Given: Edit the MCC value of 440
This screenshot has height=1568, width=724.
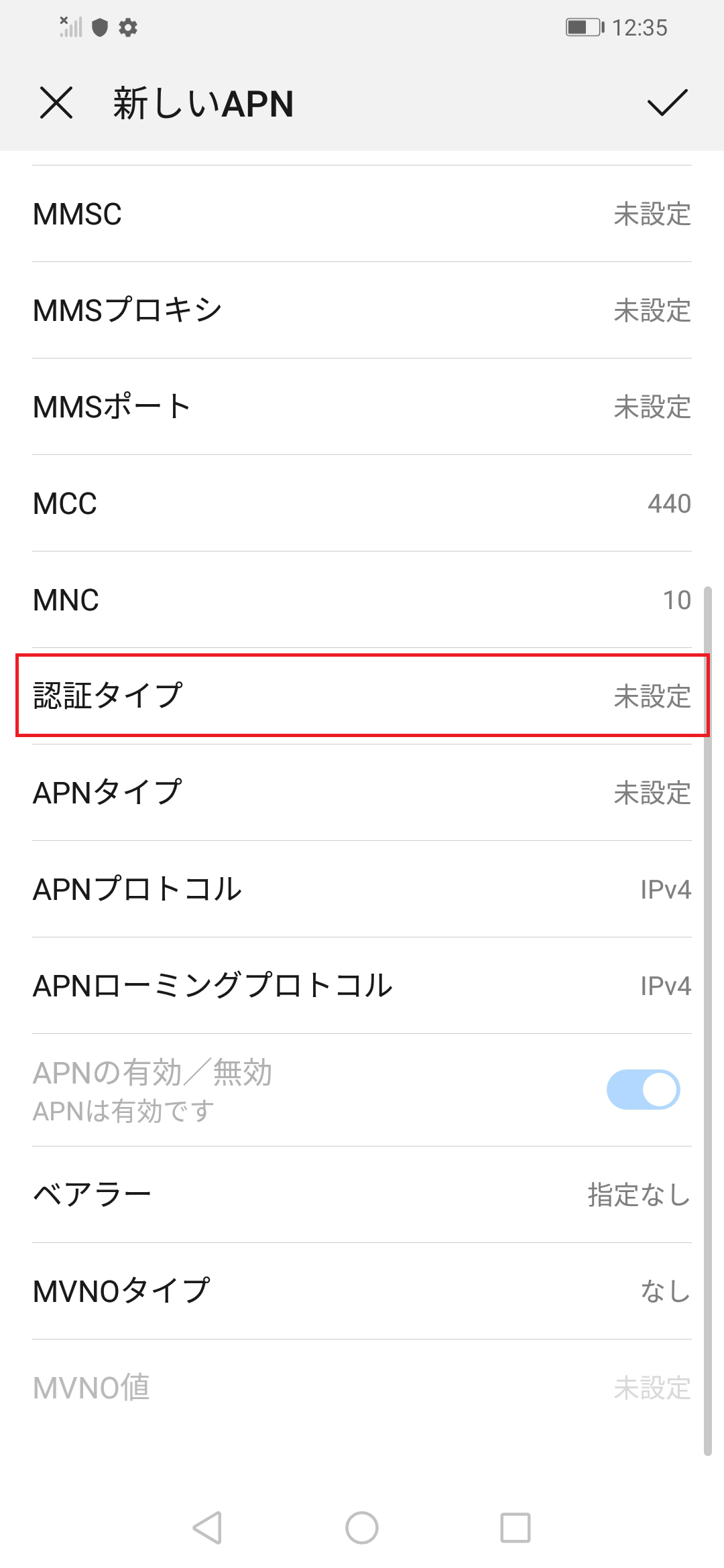Looking at the screenshot, I should [362, 503].
